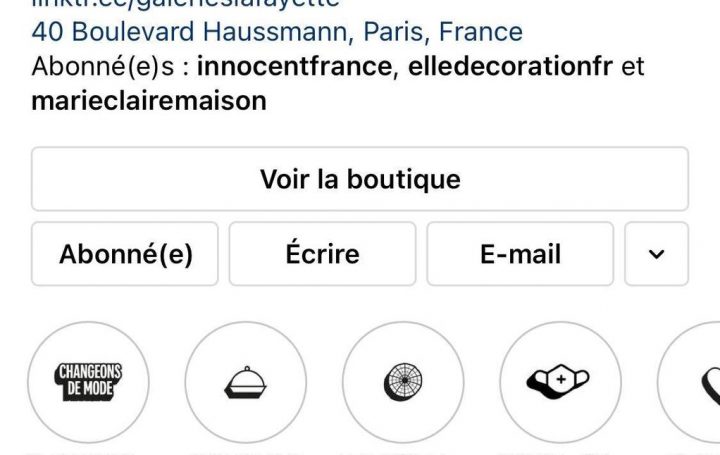Image resolution: width=720 pixels, height=455 pixels.
Task: View the face mask story highlight
Action: click(x=560, y=382)
